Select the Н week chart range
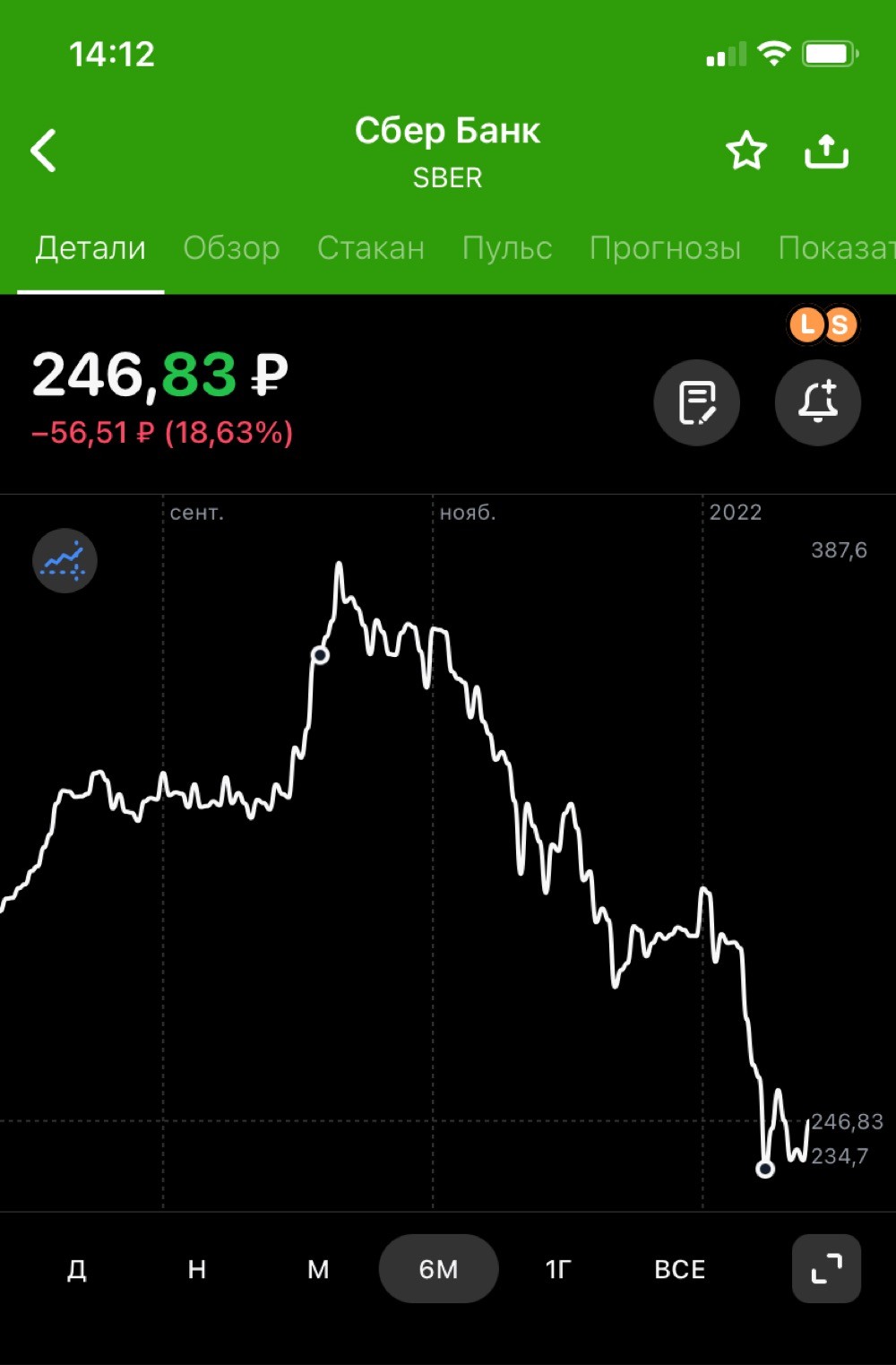The height and width of the screenshot is (1365, 896). (x=197, y=1269)
